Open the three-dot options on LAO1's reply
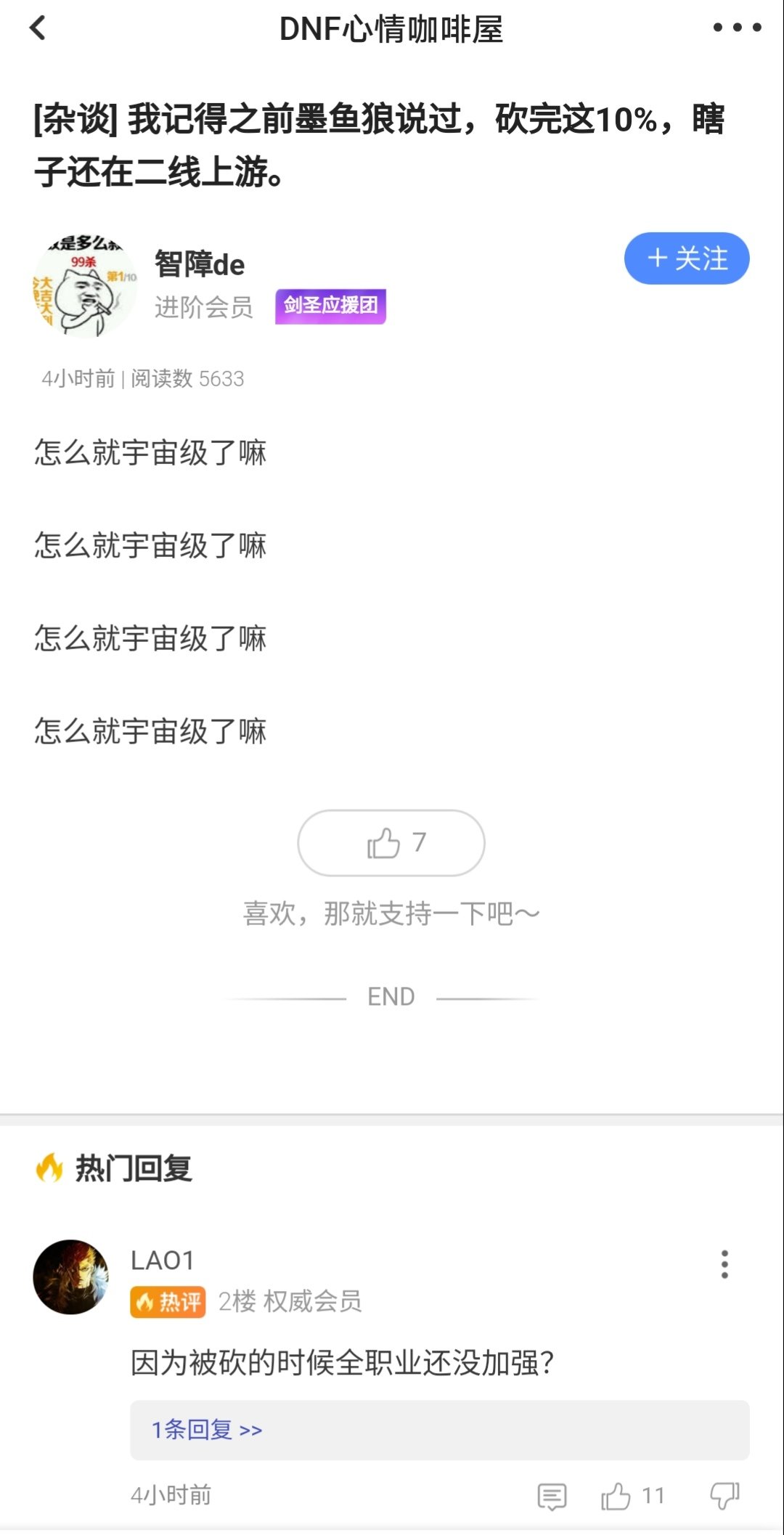 (725, 1263)
